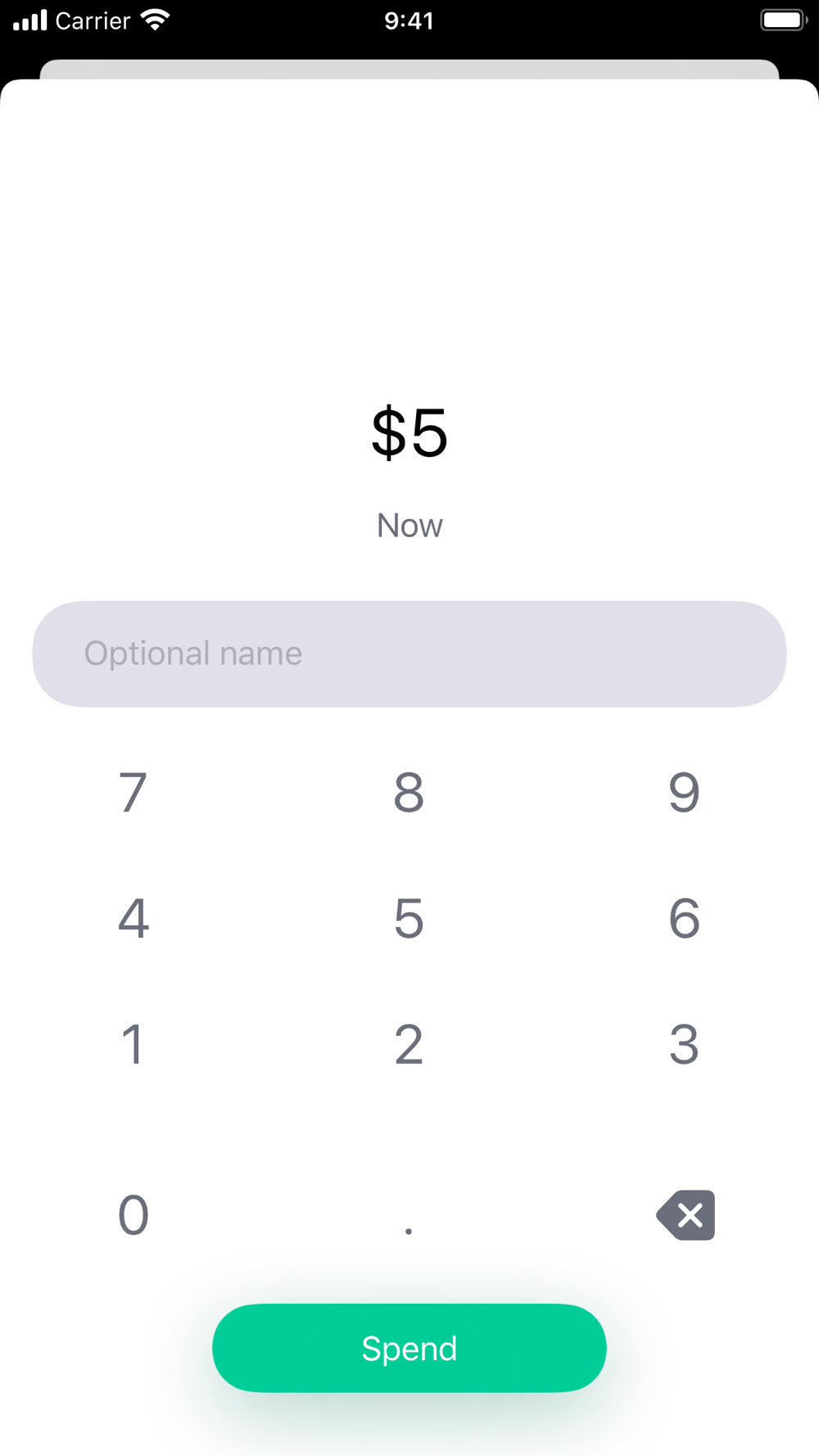The height and width of the screenshot is (1456, 819).
Task: Delete last digit with backspace key
Action: [x=686, y=1215]
